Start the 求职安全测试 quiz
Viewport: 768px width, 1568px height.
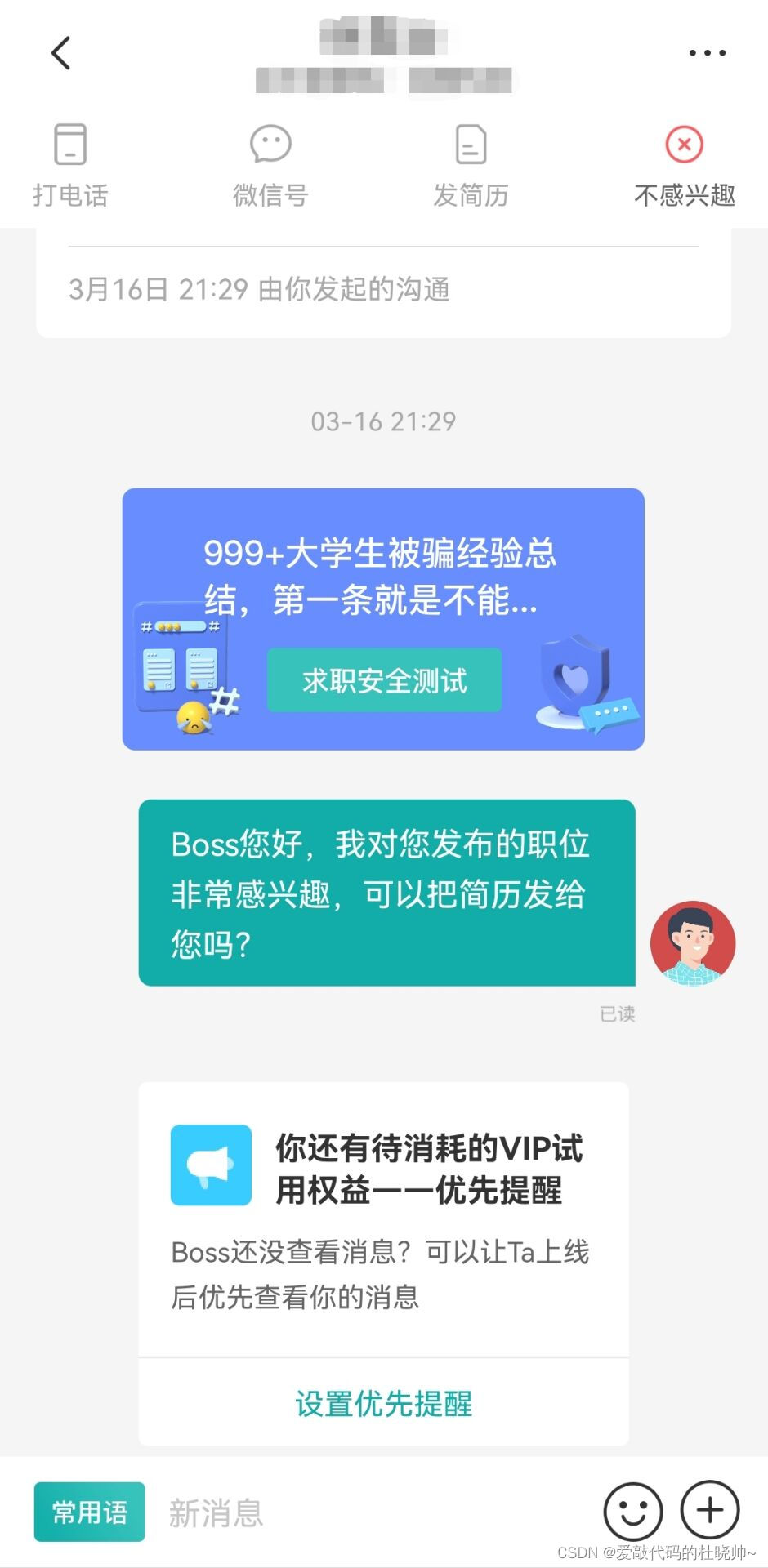click(x=384, y=680)
